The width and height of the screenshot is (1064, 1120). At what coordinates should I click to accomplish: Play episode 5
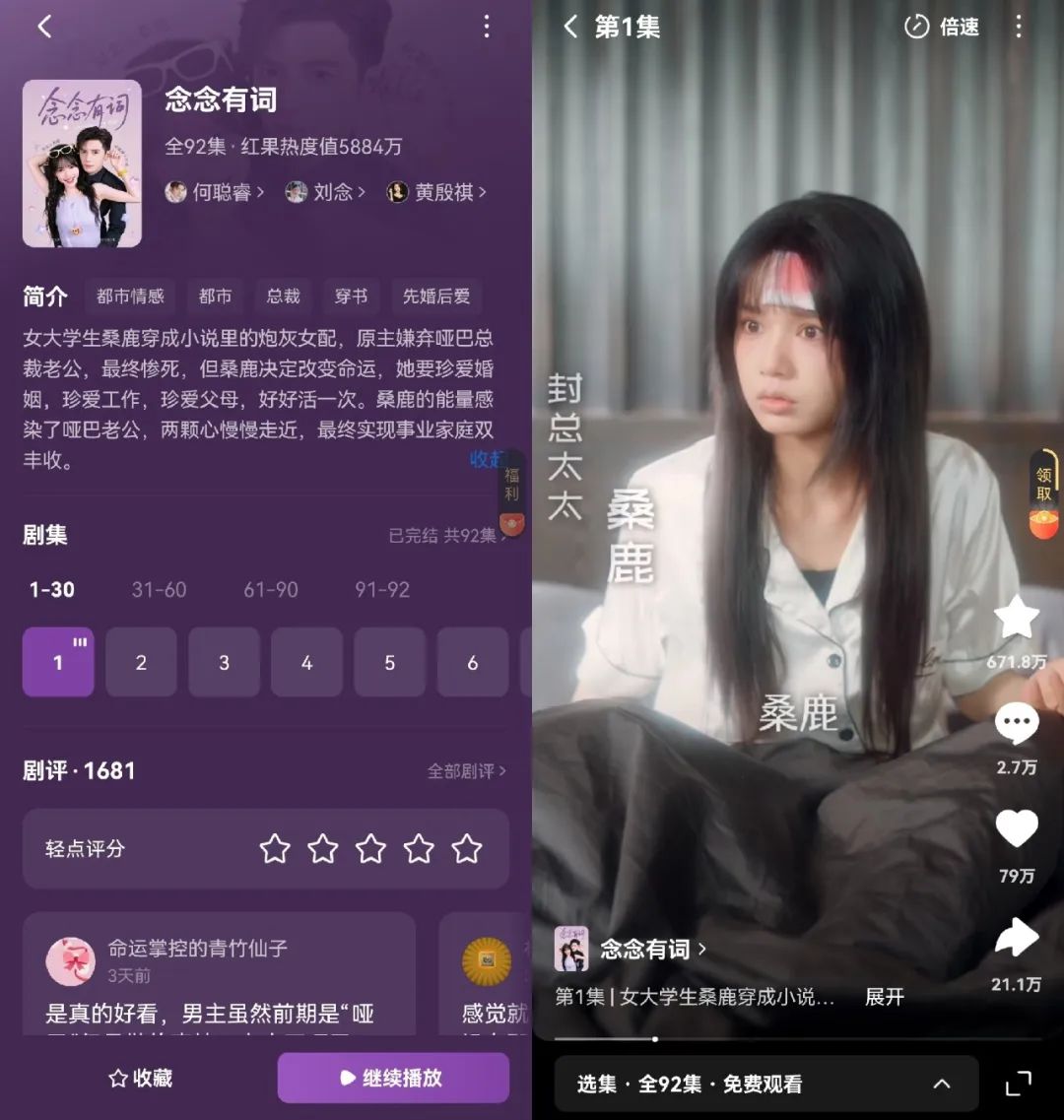(389, 662)
